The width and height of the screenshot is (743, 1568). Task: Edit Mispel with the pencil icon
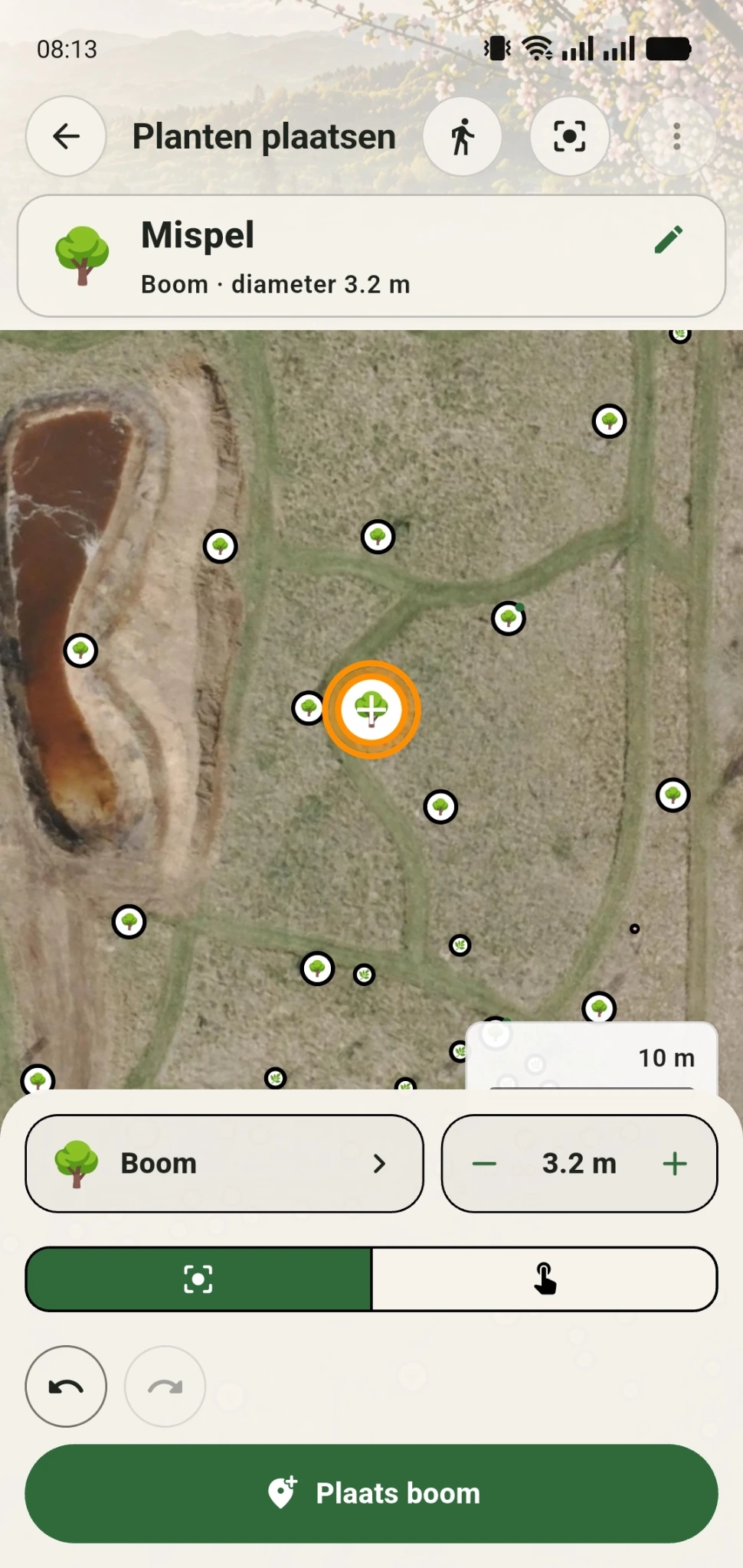669,239
